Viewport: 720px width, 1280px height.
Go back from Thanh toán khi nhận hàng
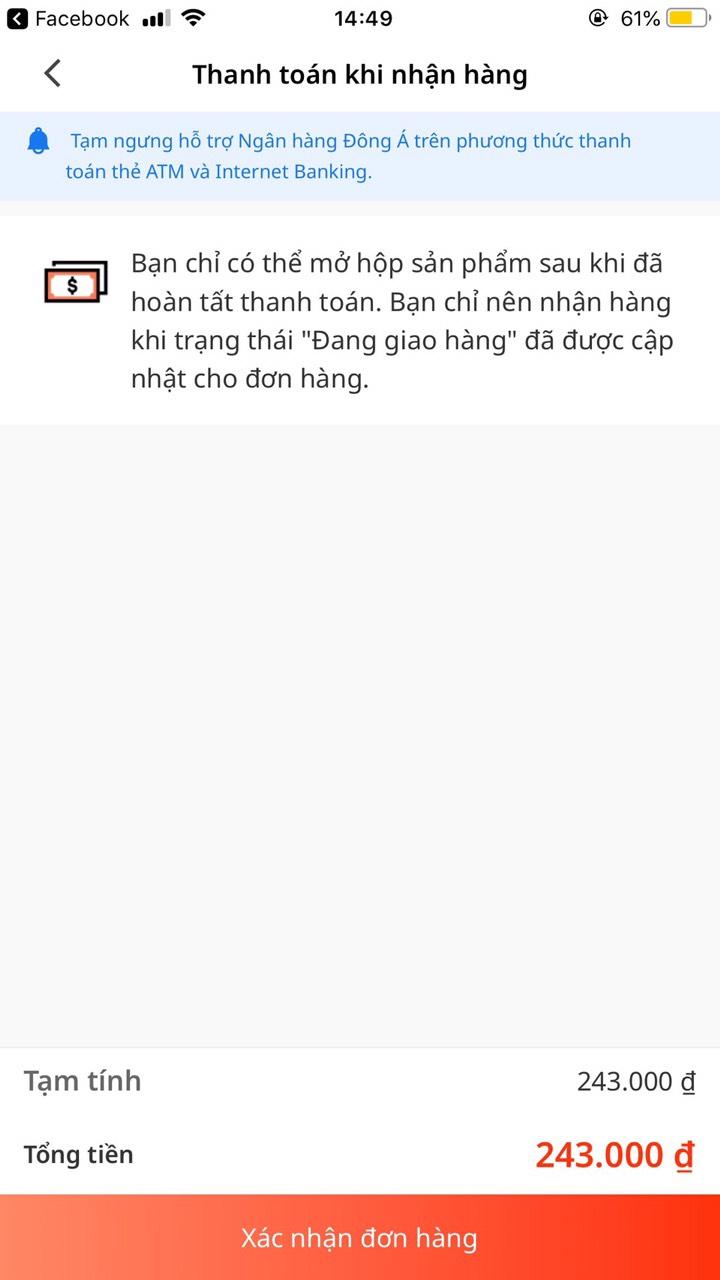coord(52,74)
